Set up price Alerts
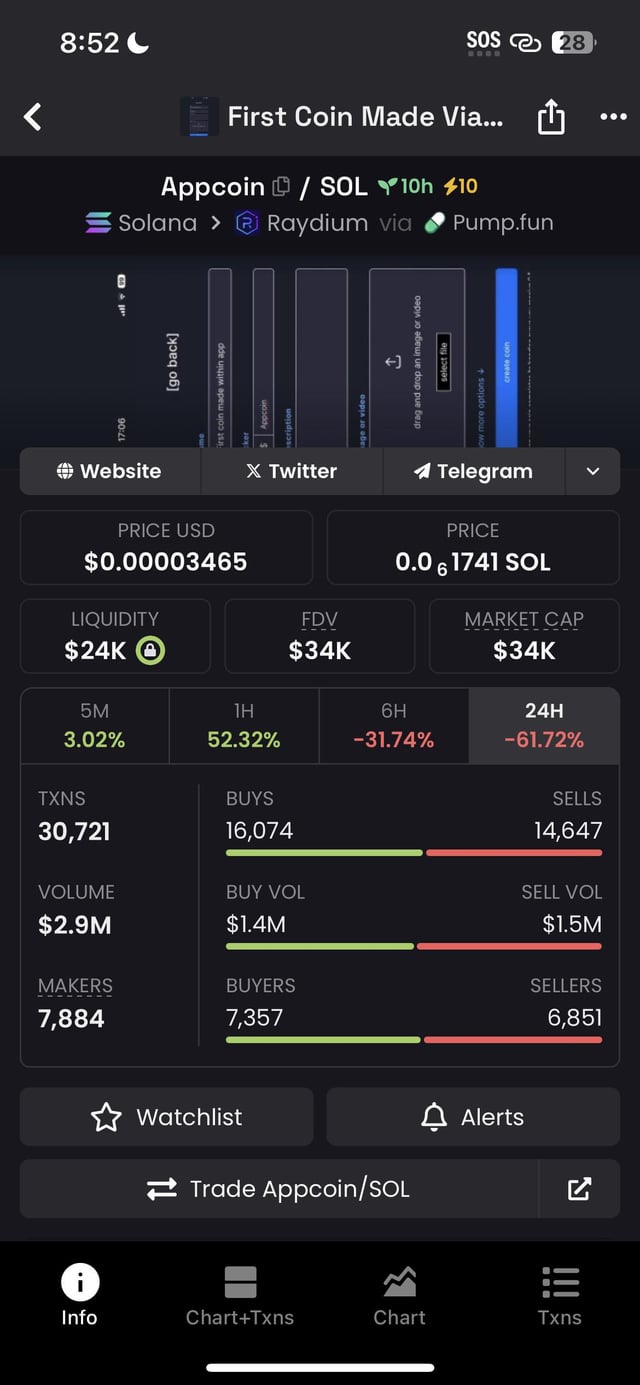The height and width of the screenshot is (1385, 640). click(x=473, y=1117)
